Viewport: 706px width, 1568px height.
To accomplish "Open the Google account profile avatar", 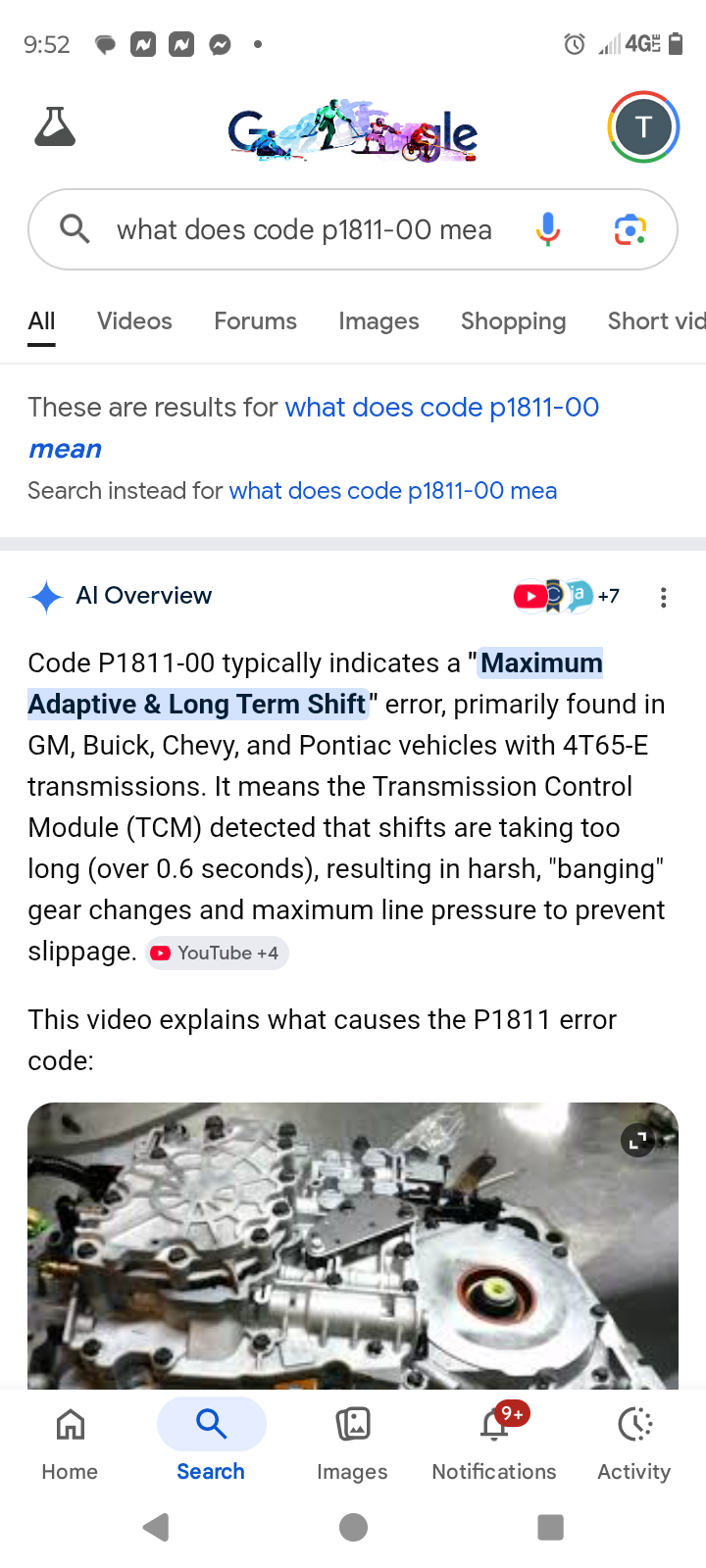I will [x=643, y=127].
